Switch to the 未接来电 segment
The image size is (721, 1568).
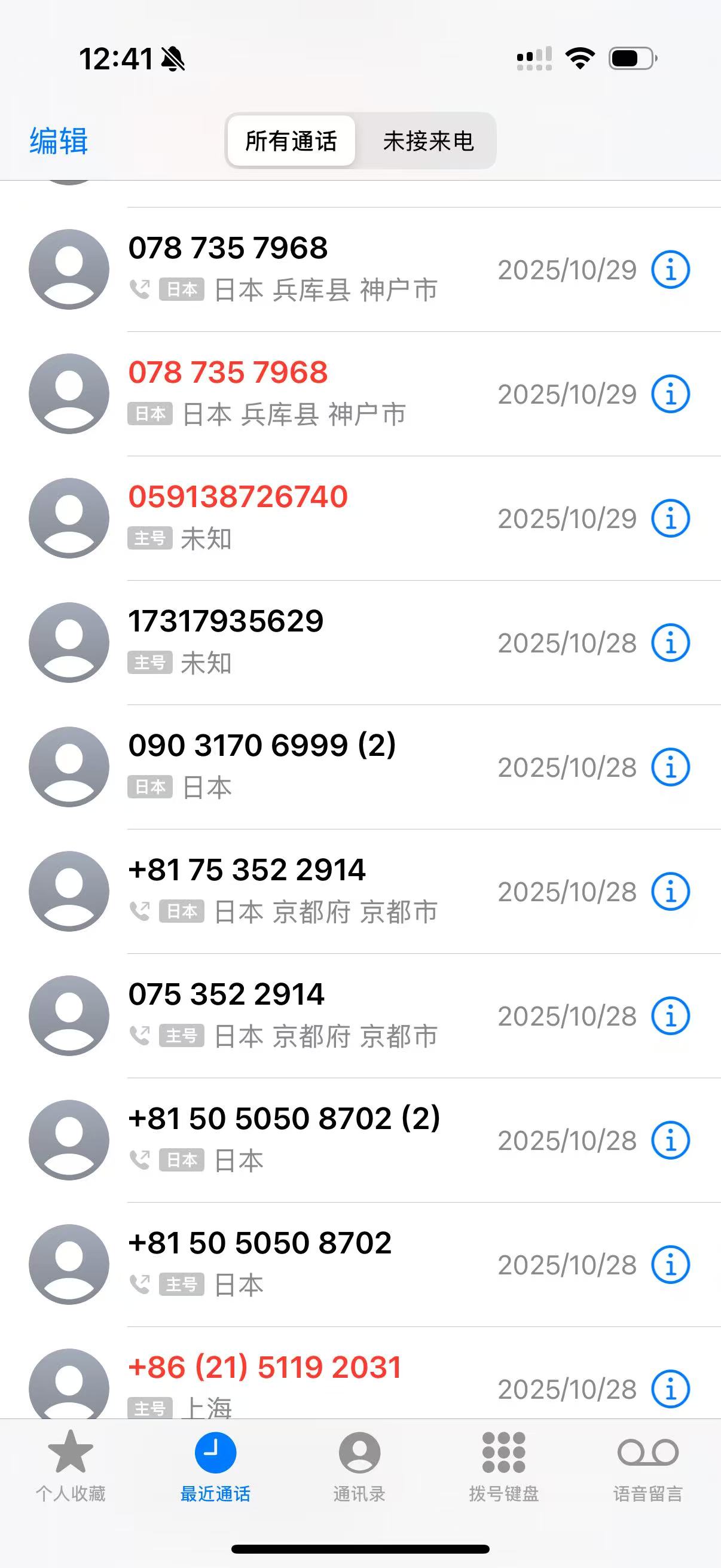tap(427, 141)
